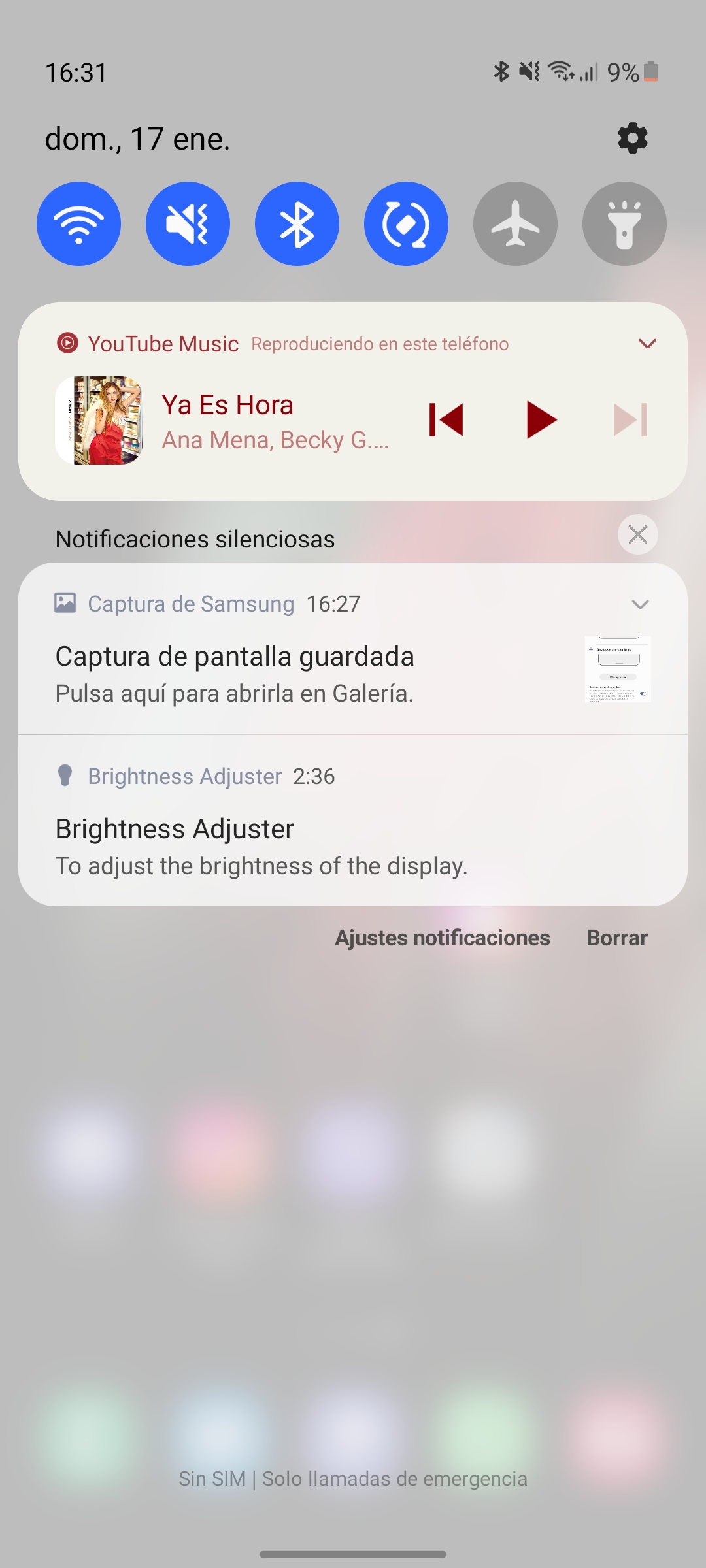Tap Borrar to clear notifications
Screen dimensions: 706x1568
617,938
